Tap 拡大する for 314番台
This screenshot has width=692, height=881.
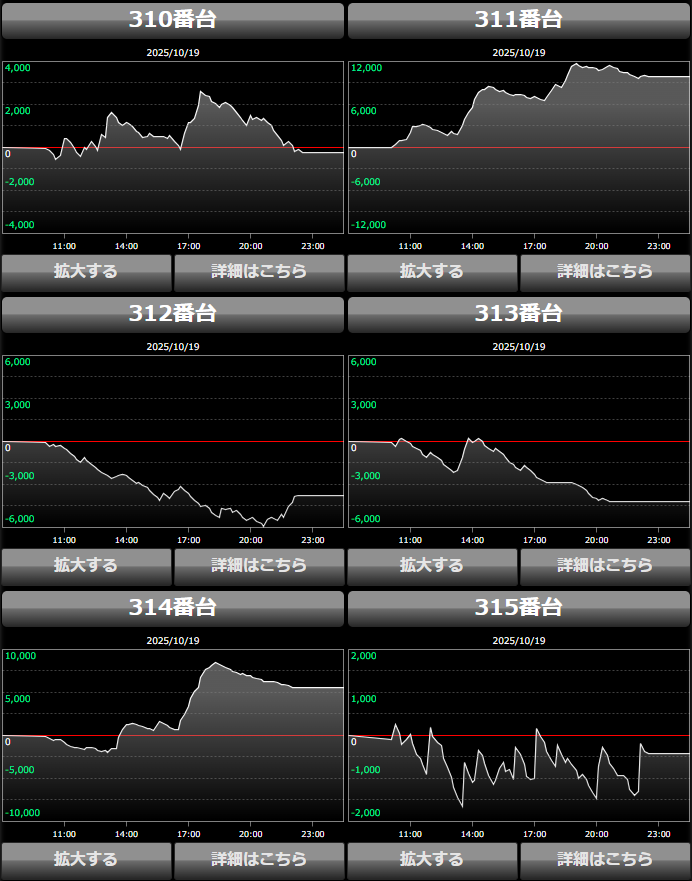(x=86, y=859)
